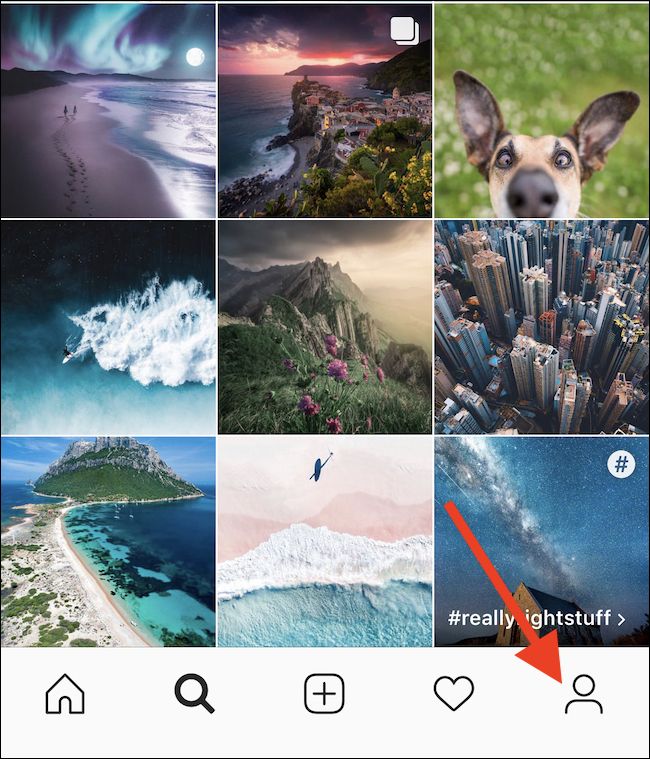Open the profile tab
This screenshot has width=650, height=759.
point(584,695)
